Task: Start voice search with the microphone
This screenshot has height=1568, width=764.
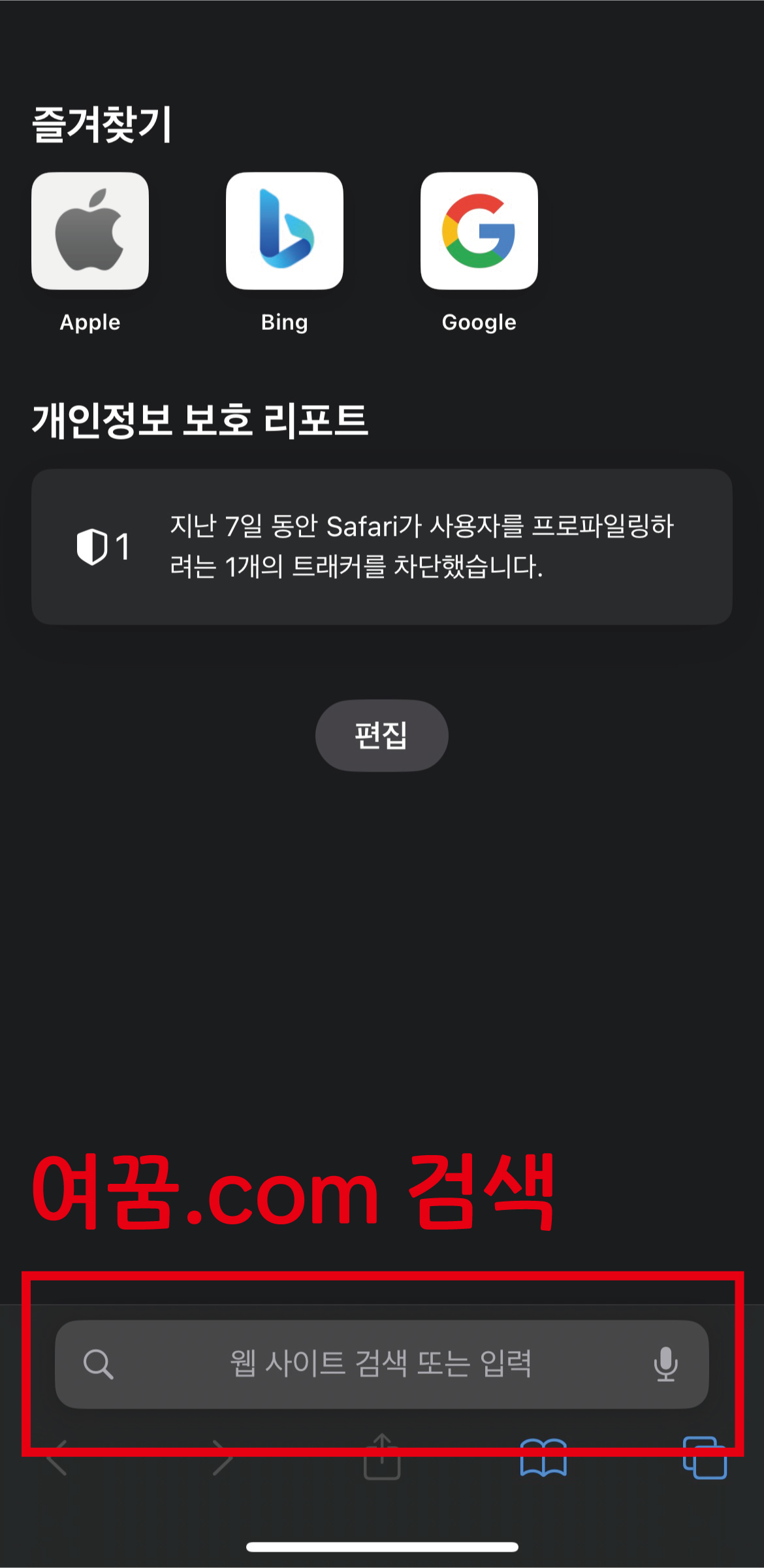Action: [665, 1364]
